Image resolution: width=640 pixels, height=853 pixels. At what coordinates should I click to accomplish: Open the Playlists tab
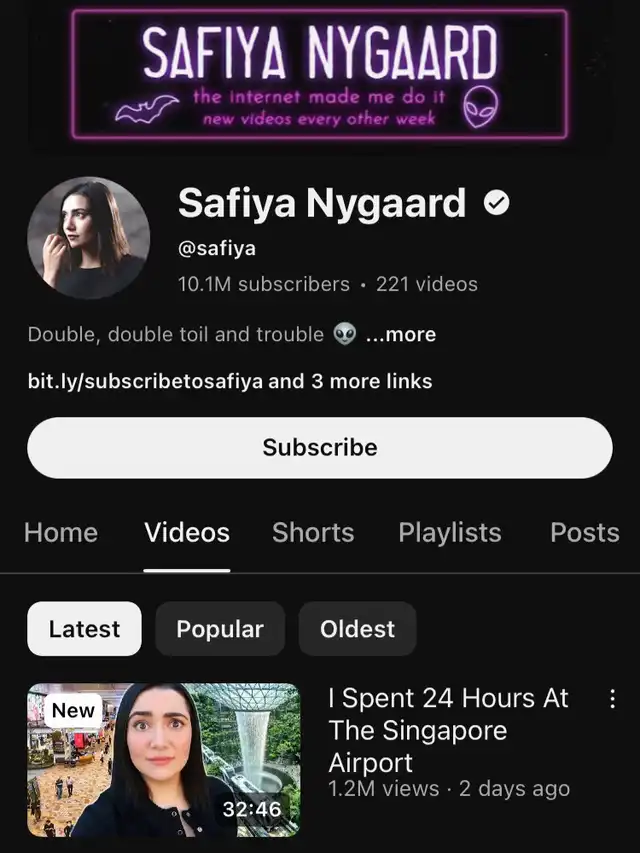[x=449, y=532]
